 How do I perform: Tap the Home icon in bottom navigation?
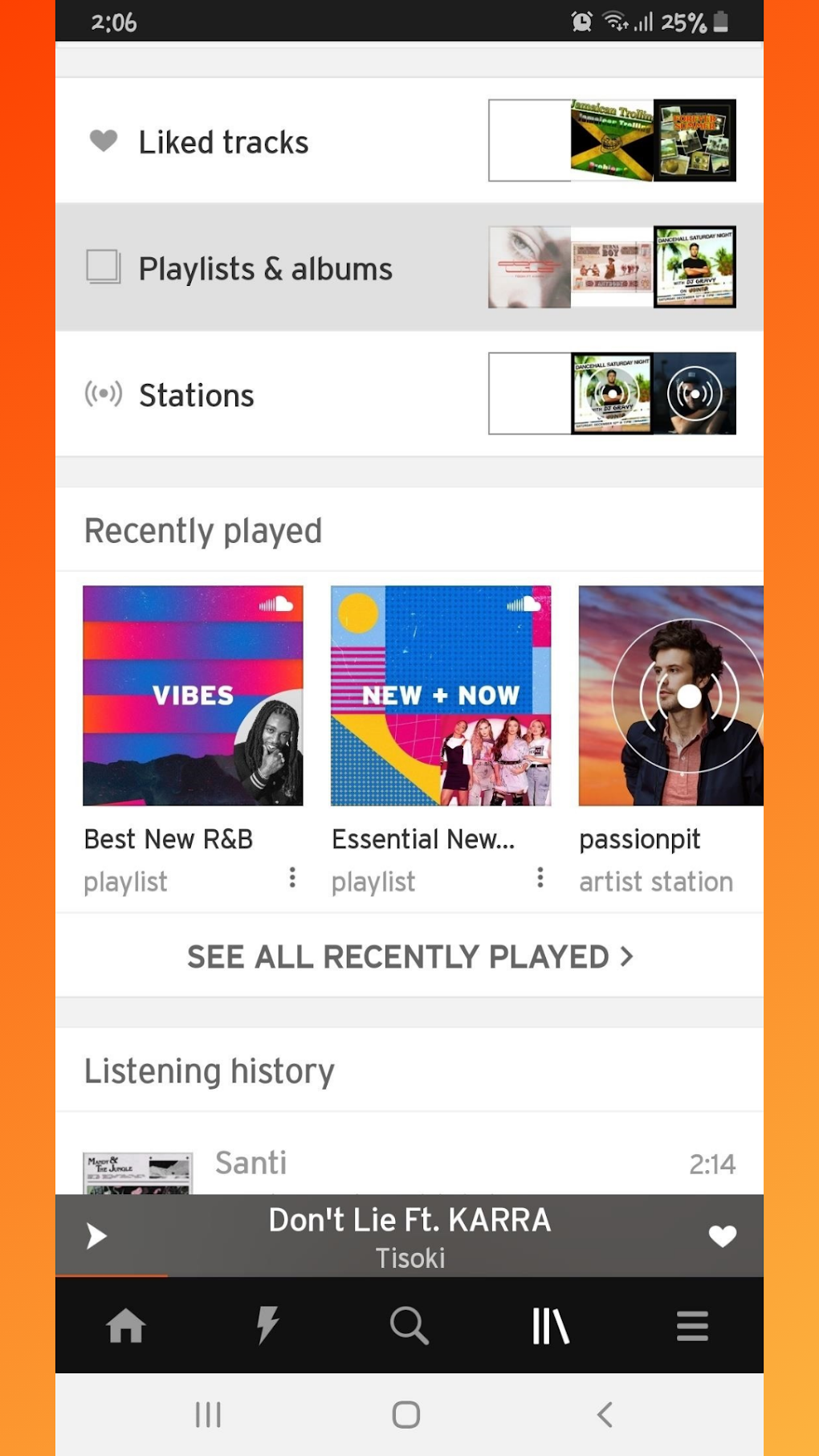(x=126, y=1326)
